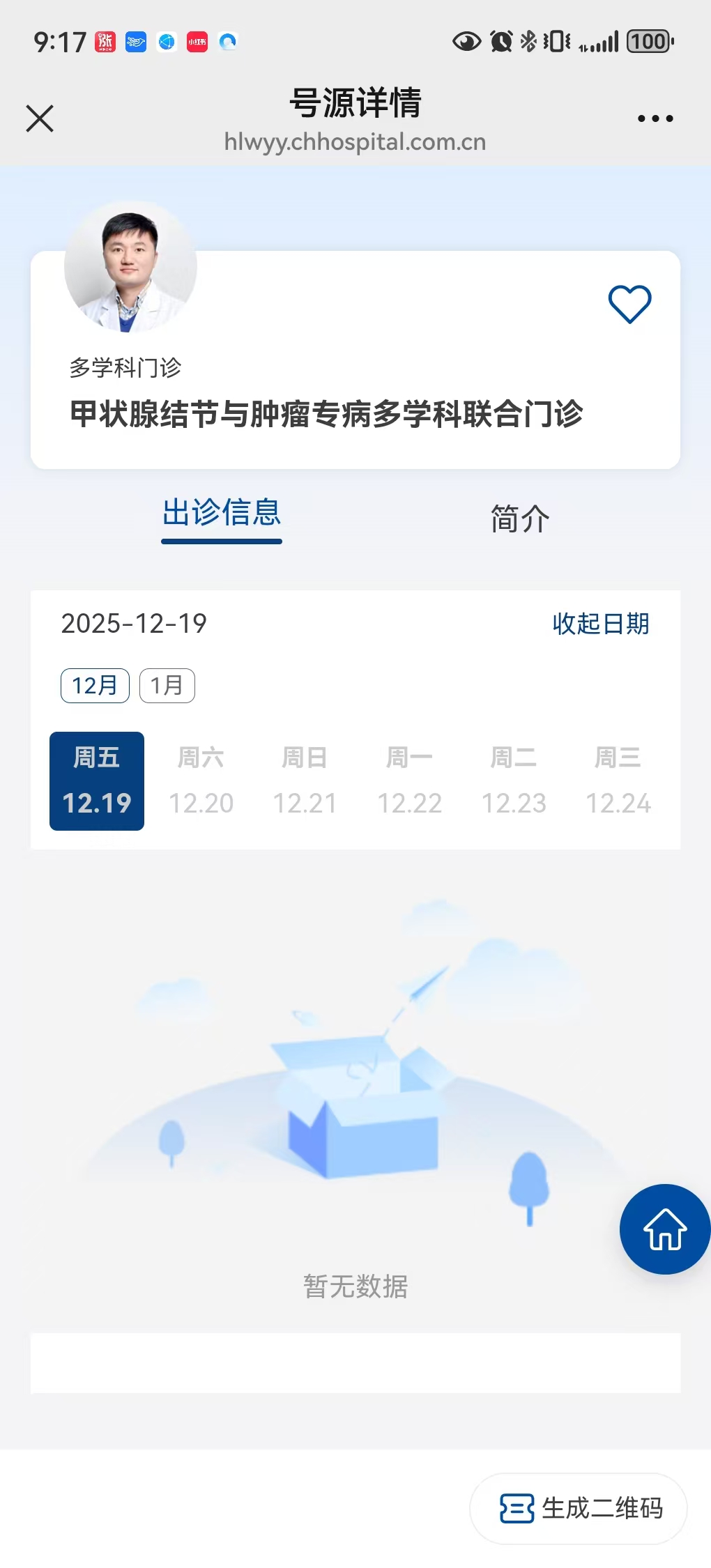
Task: Tap 生成二维码 to generate QR code
Action: (x=579, y=1509)
